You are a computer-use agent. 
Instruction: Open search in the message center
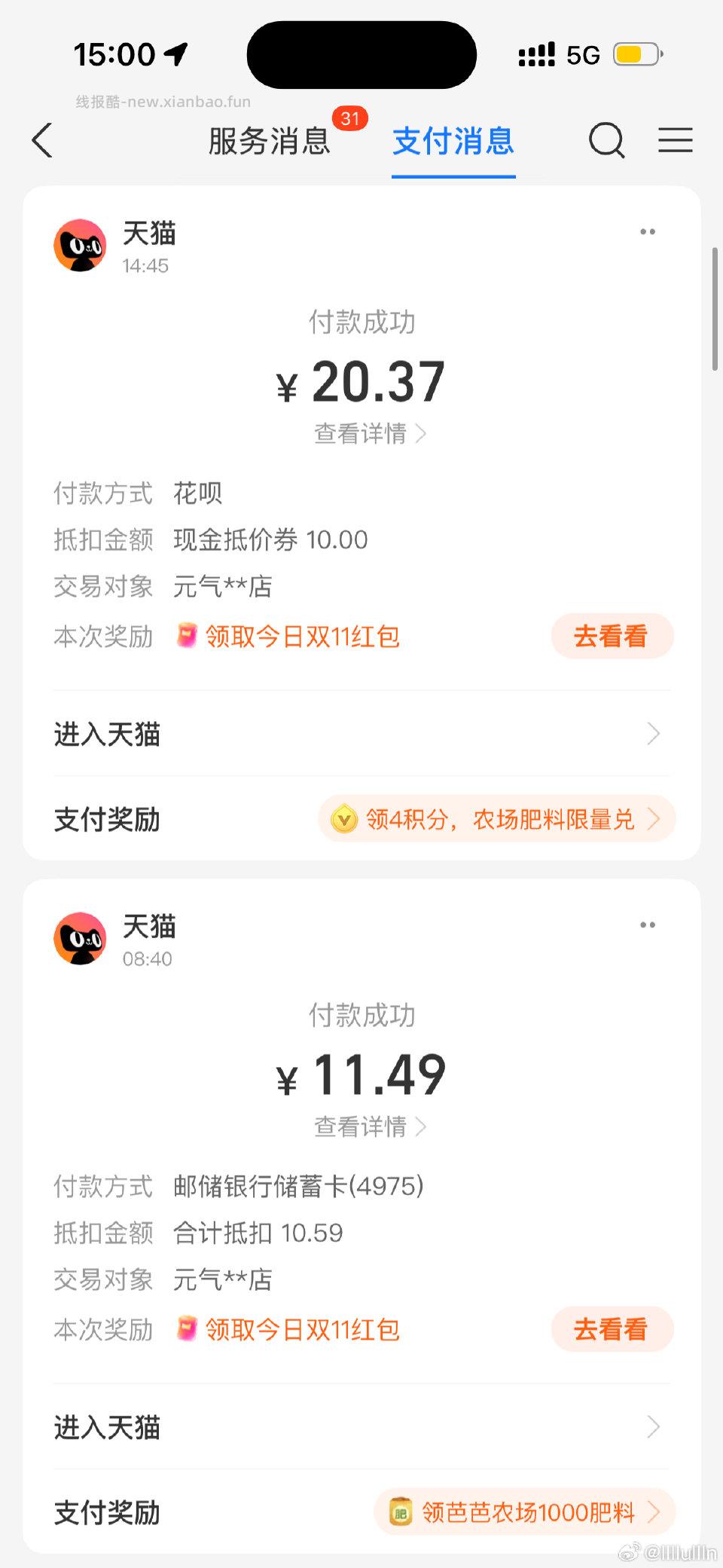(x=607, y=141)
